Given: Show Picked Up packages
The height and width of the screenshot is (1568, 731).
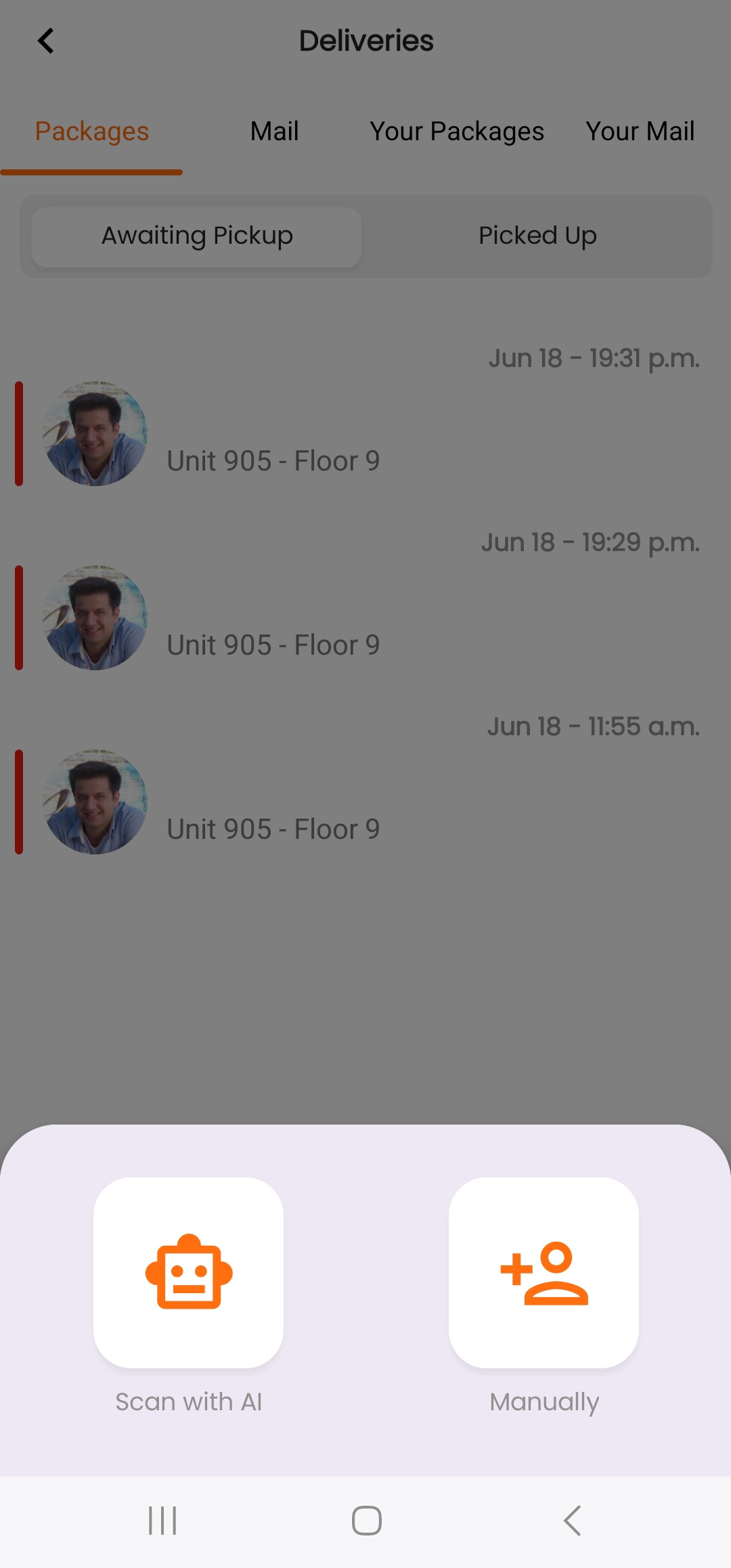Looking at the screenshot, I should coord(537,236).
